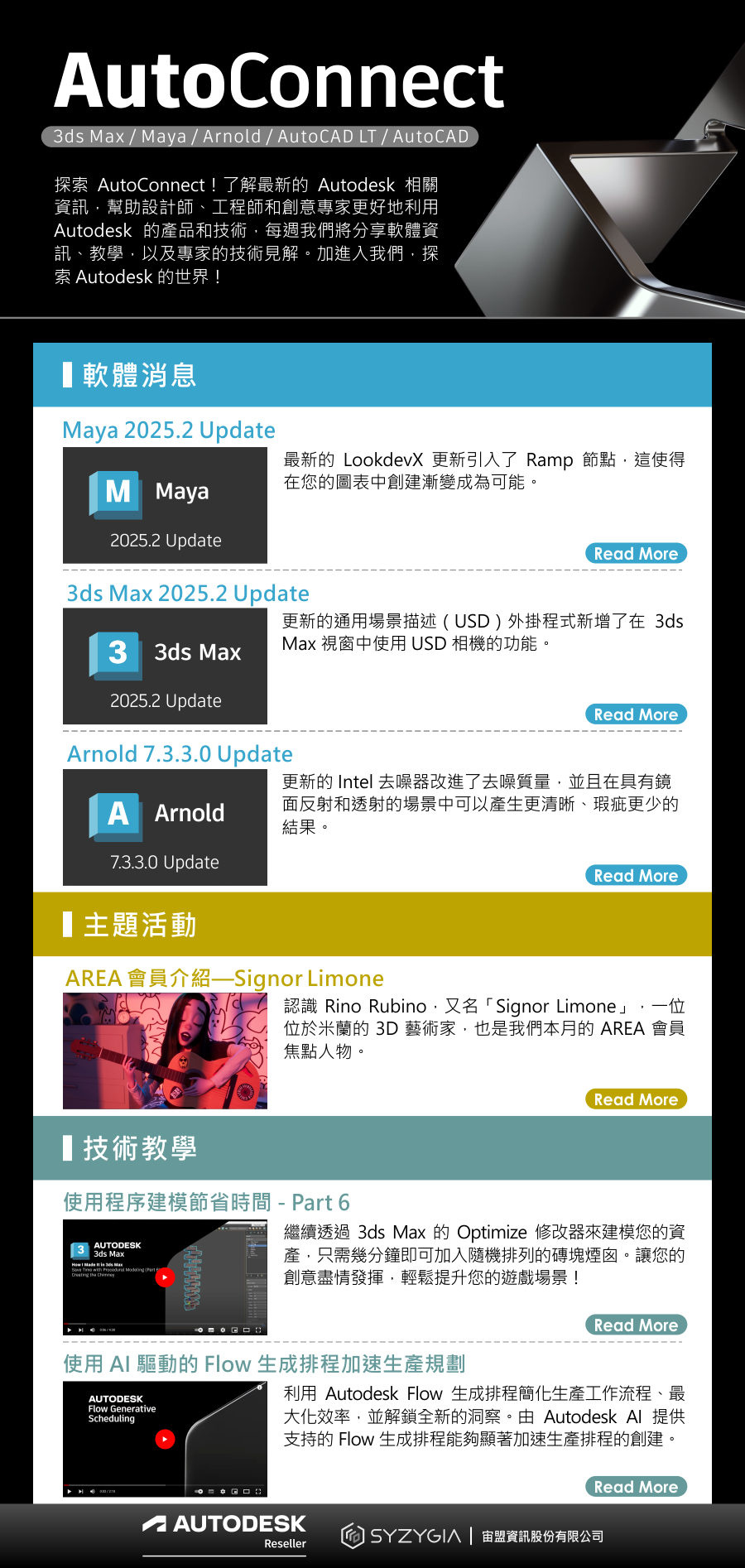Read more about Signor Limone
This screenshot has height=1568, width=745.
tap(636, 1099)
